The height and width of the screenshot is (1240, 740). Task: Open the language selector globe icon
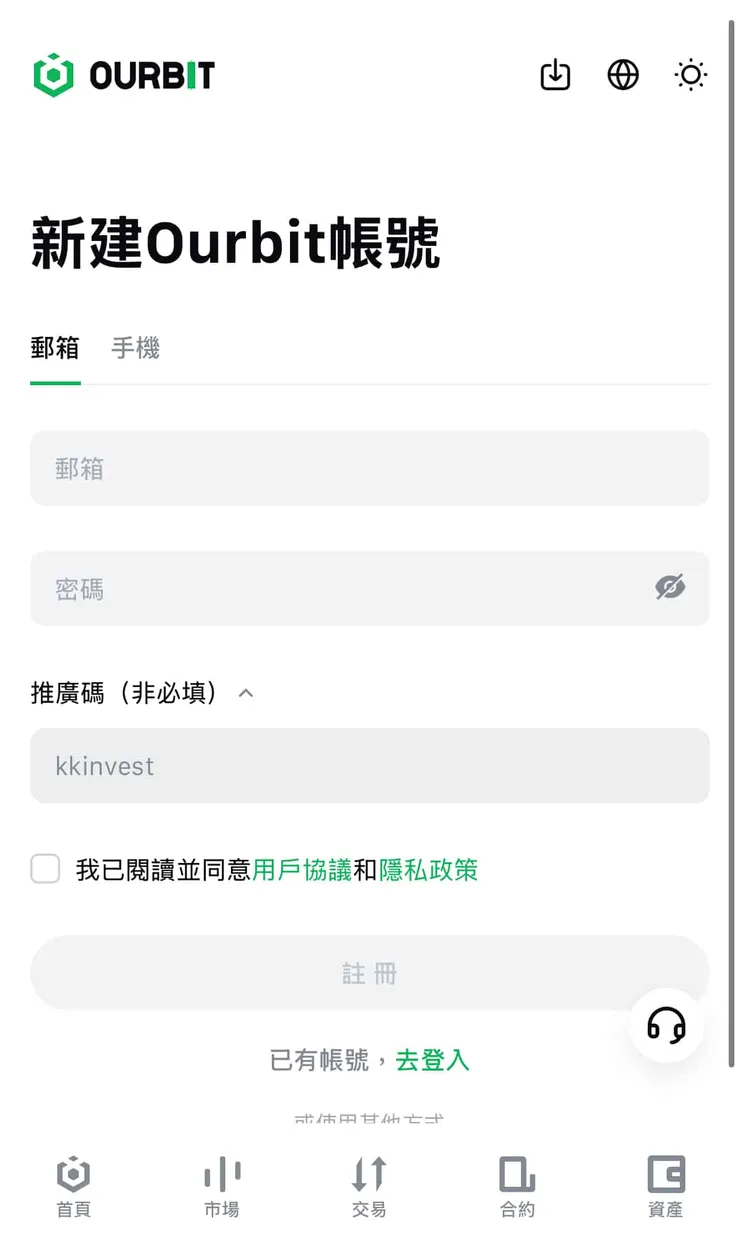tap(623, 75)
